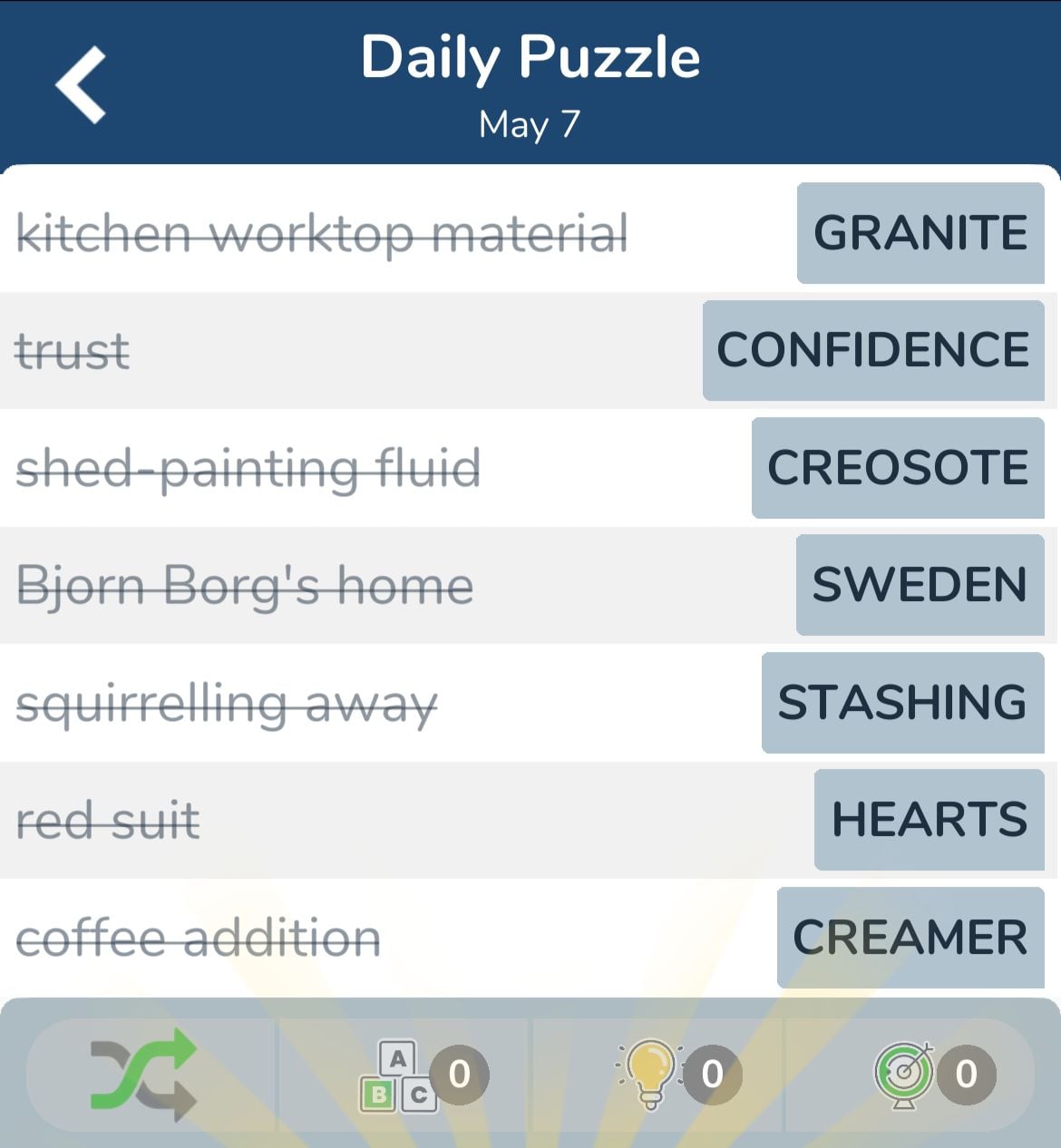Tap the SWEDEN answer tile
This screenshot has height=1148, width=1061.
point(919,585)
